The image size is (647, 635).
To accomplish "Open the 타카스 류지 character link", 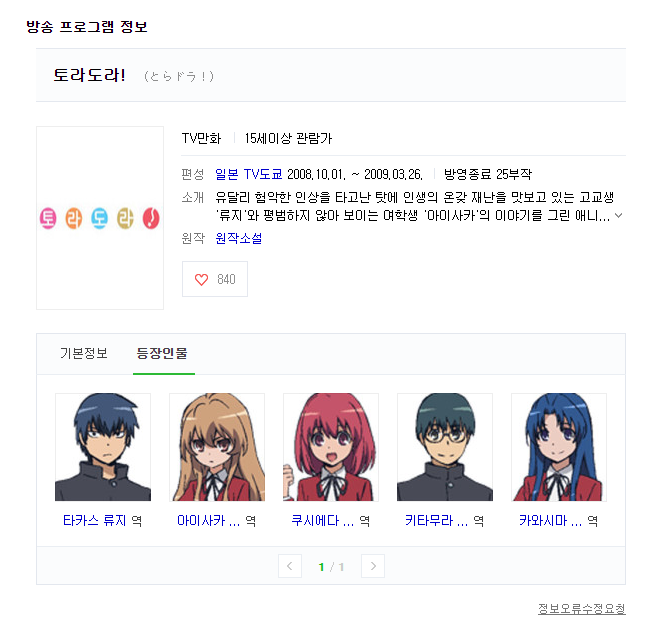I will 95,520.
